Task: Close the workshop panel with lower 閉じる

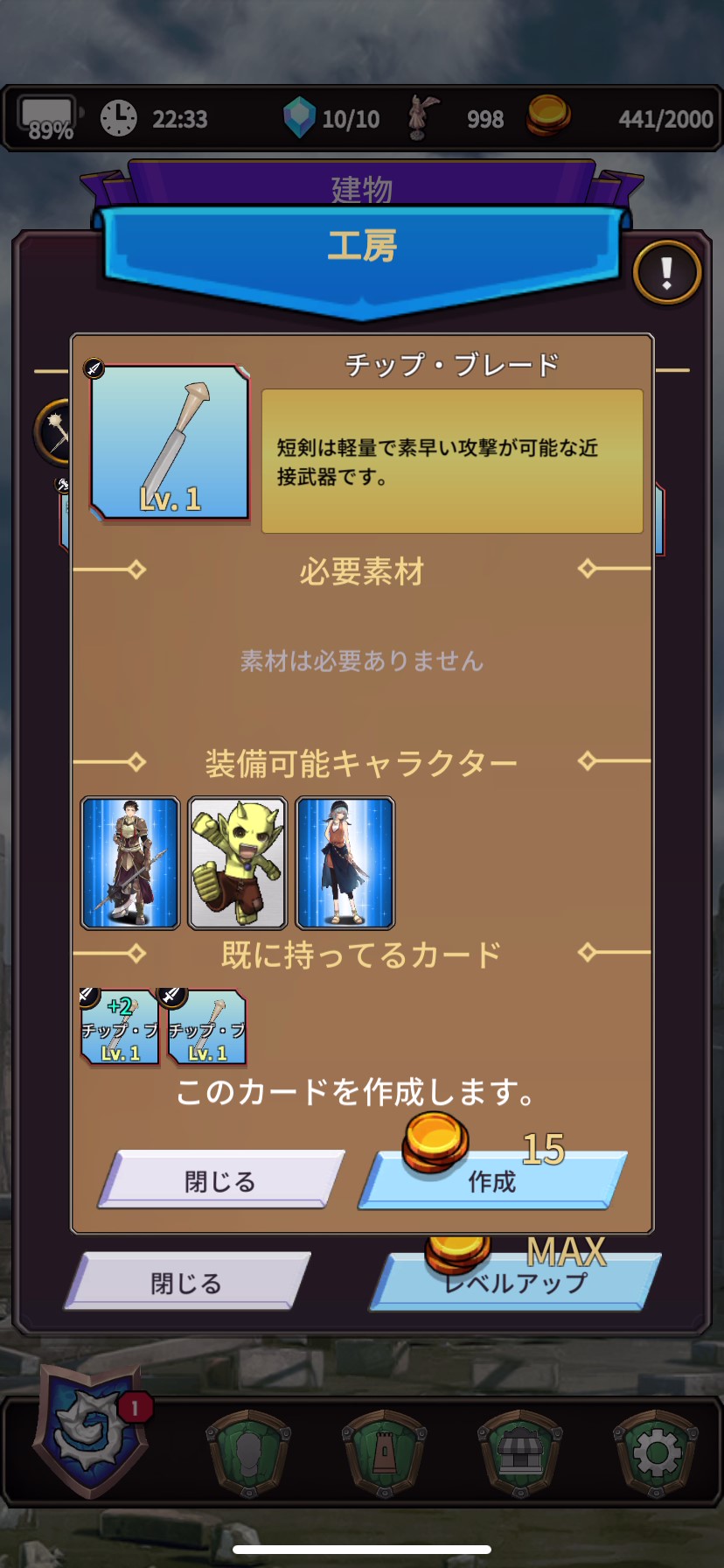Action: pyautogui.click(x=186, y=1284)
